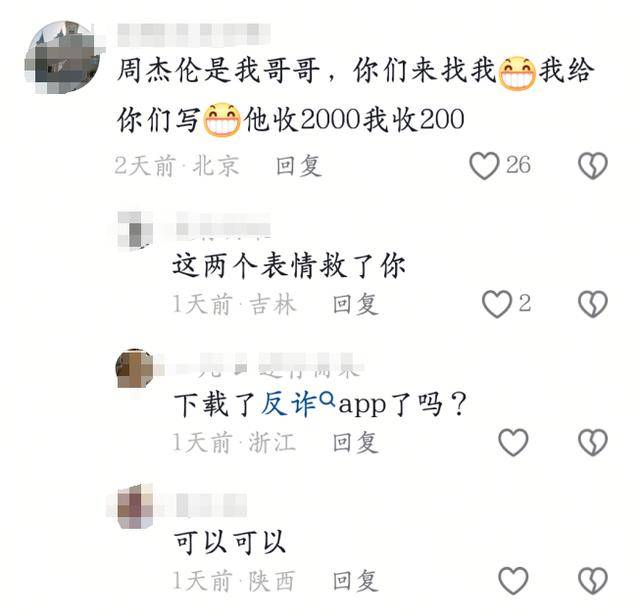Reply to the comment from 陕西

(356, 579)
